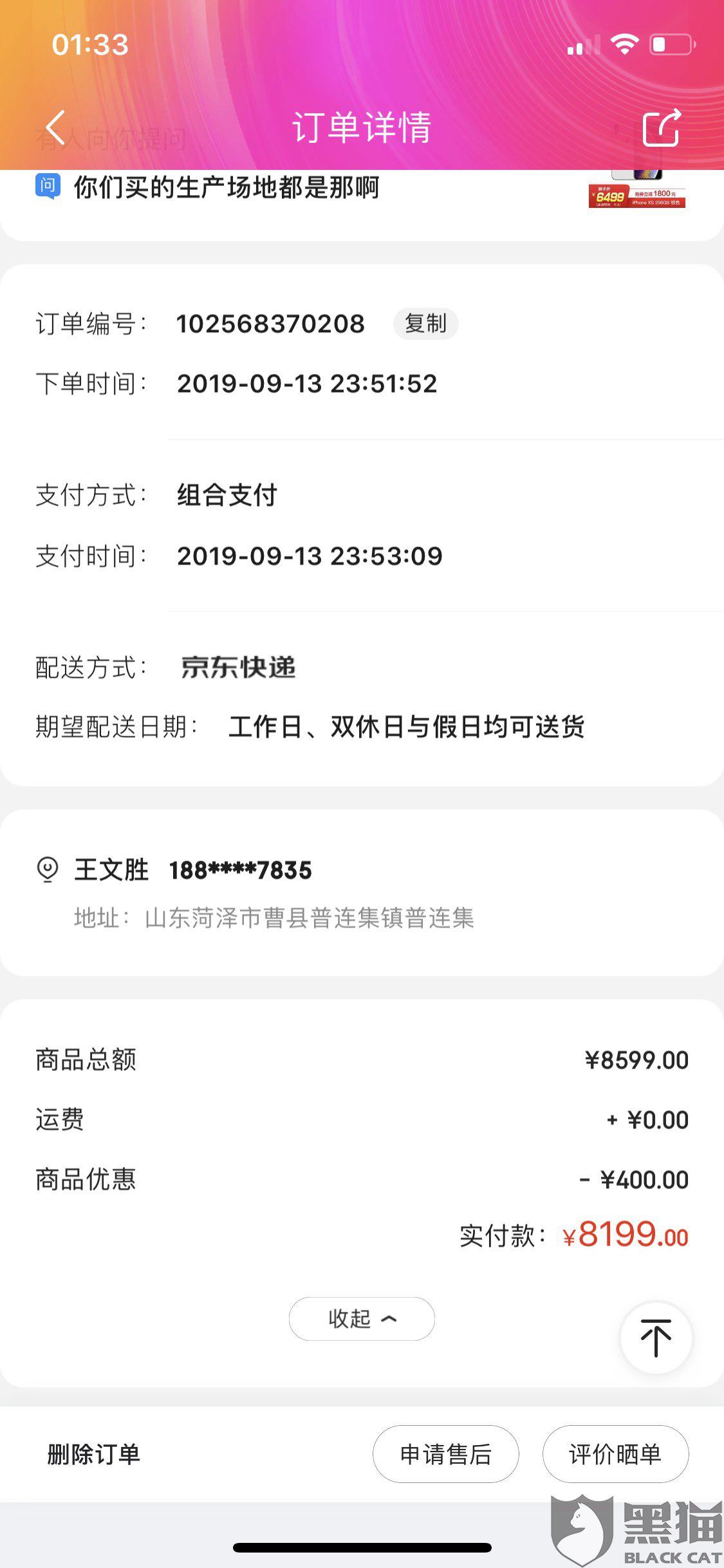Copy the order number
724x1568 pixels.
(x=425, y=323)
